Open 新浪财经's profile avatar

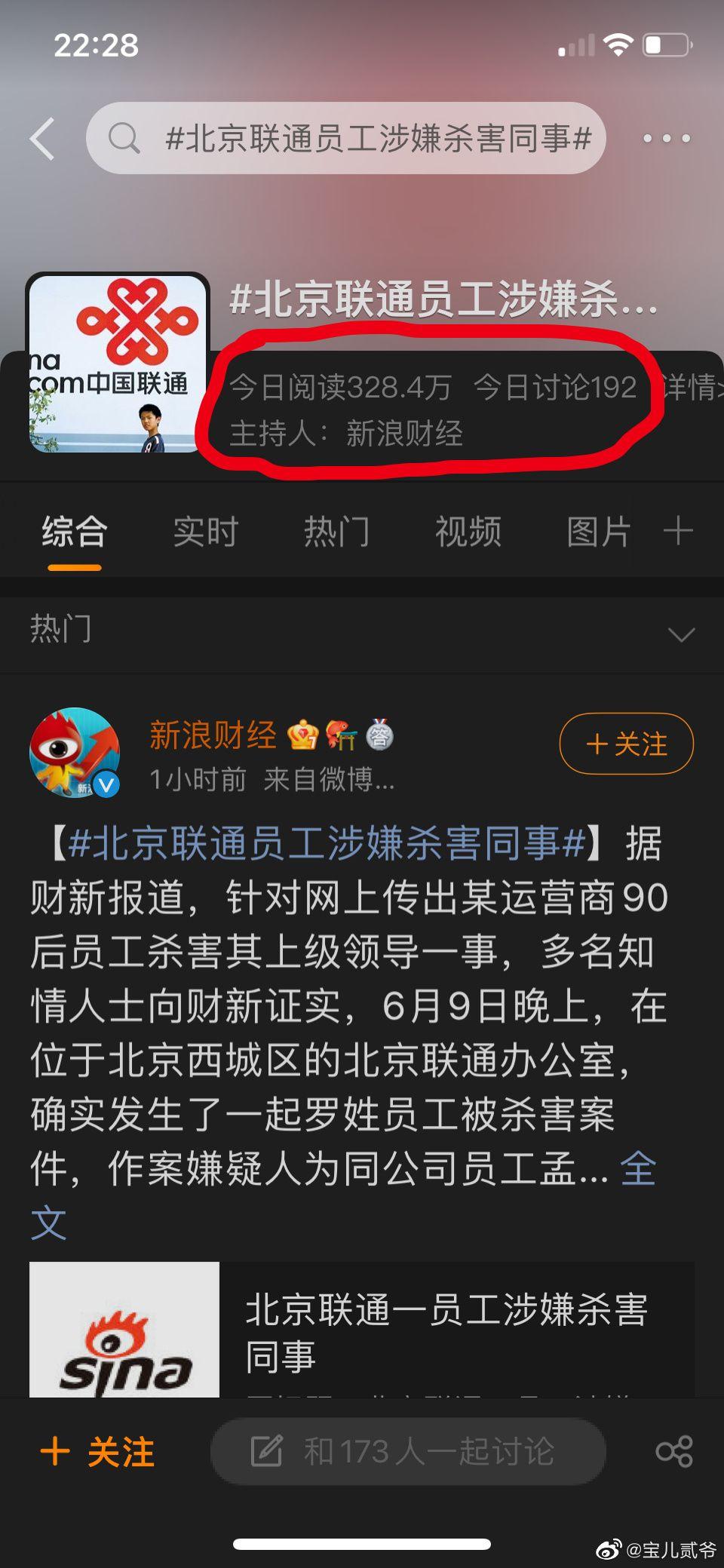click(75, 752)
